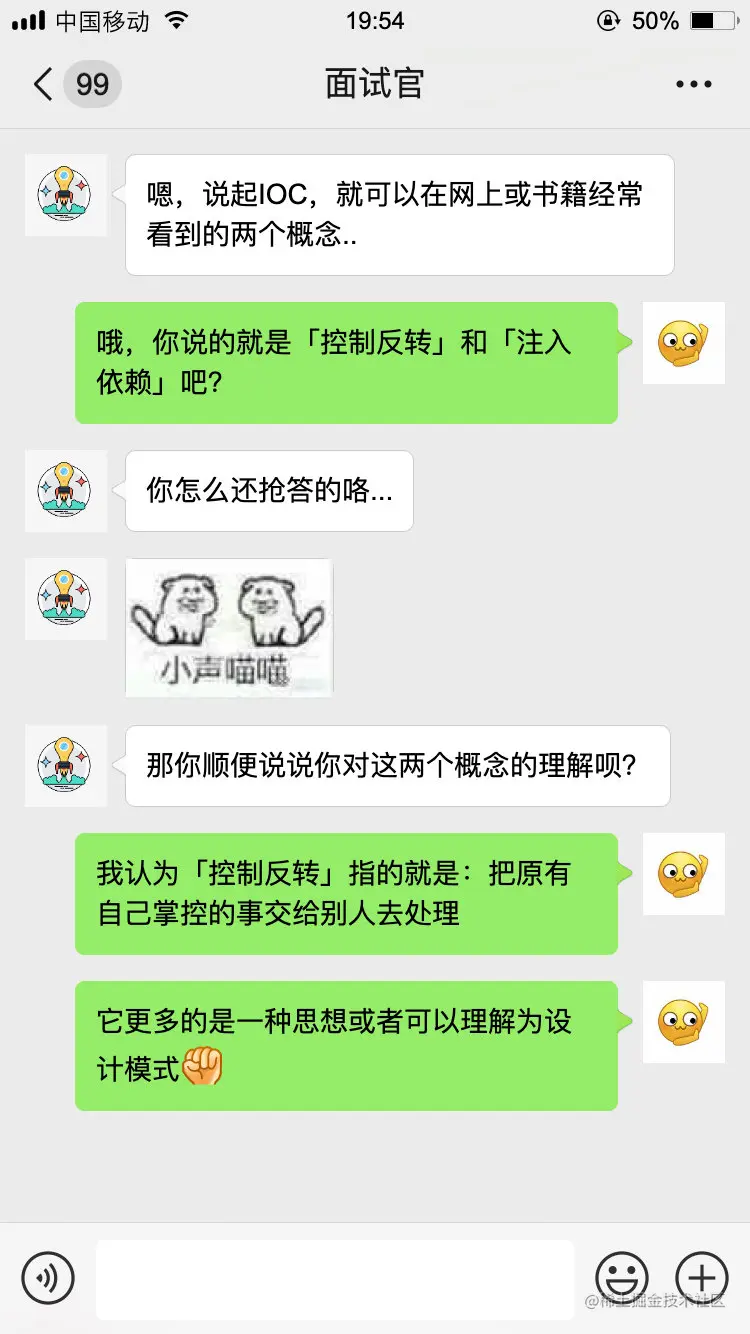The width and height of the screenshot is (750, 1334).
Task: Open my avatar beside the 控制反转 question
Action: tap(683, 343)
